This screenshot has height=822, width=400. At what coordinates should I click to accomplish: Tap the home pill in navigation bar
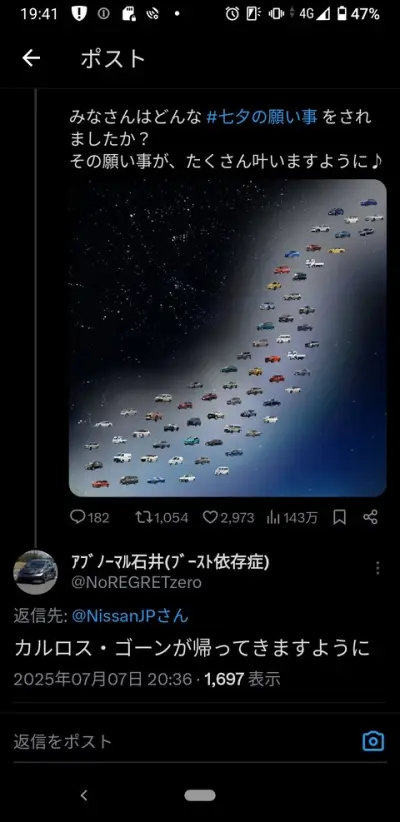[x=200, y=795]
